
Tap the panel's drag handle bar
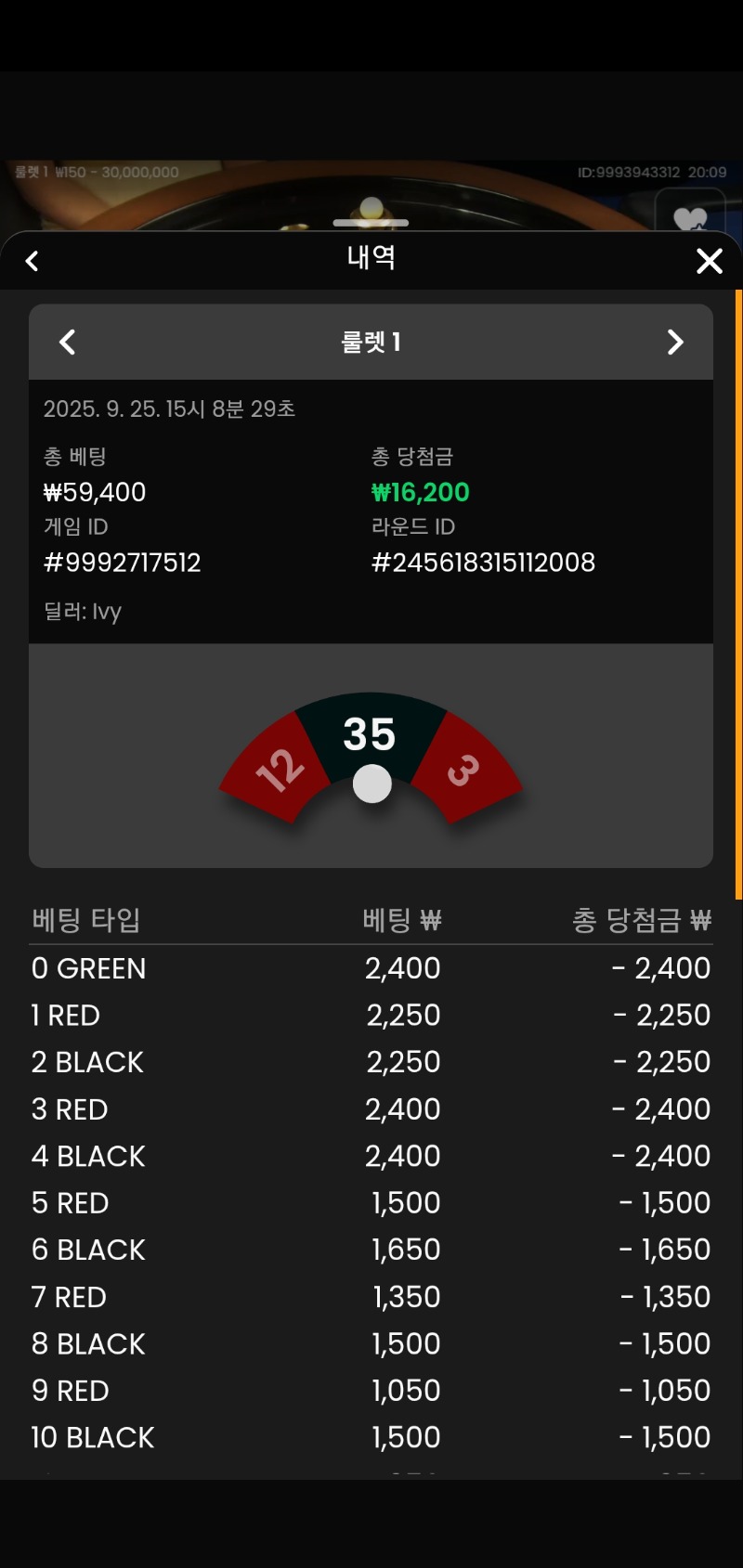(371, 223)
